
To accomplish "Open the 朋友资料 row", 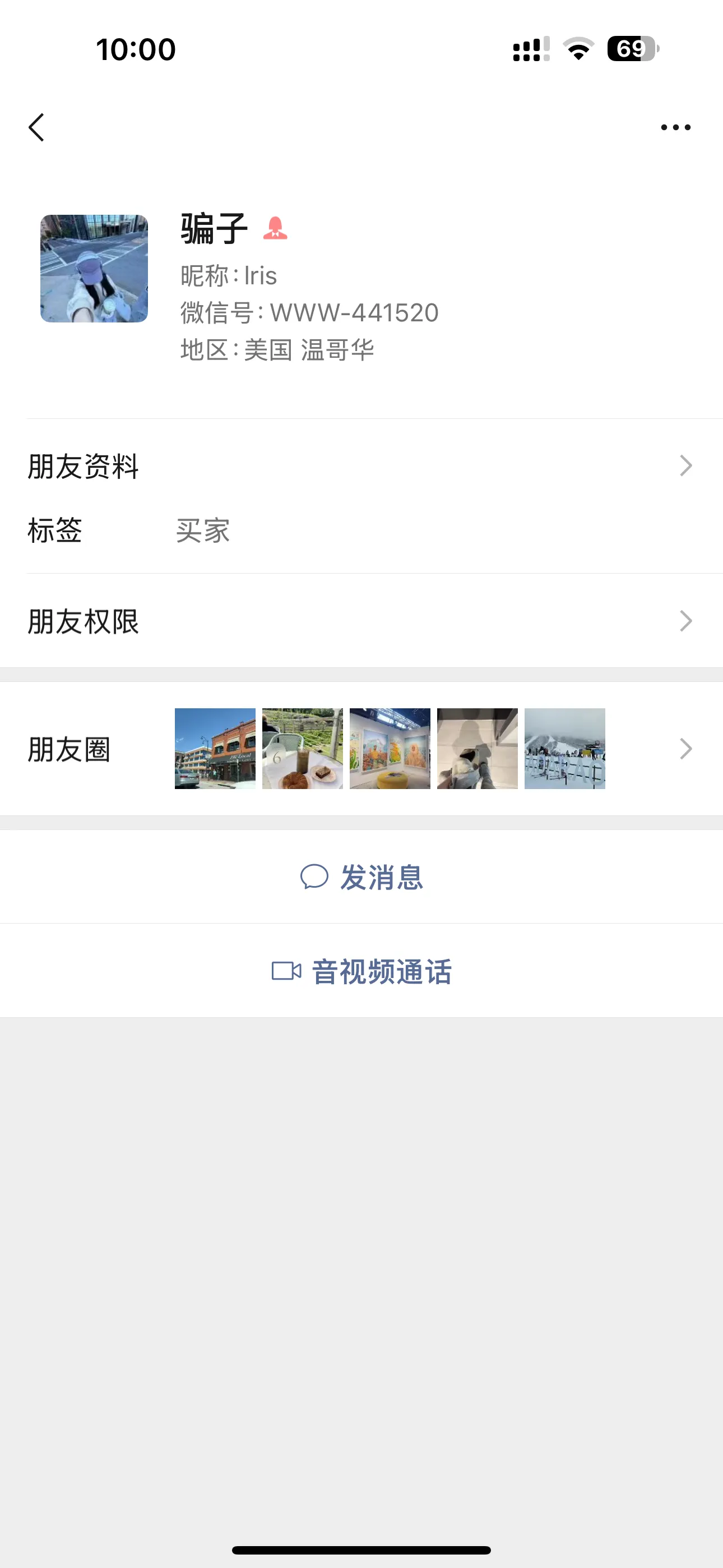I will click(361, 466).
